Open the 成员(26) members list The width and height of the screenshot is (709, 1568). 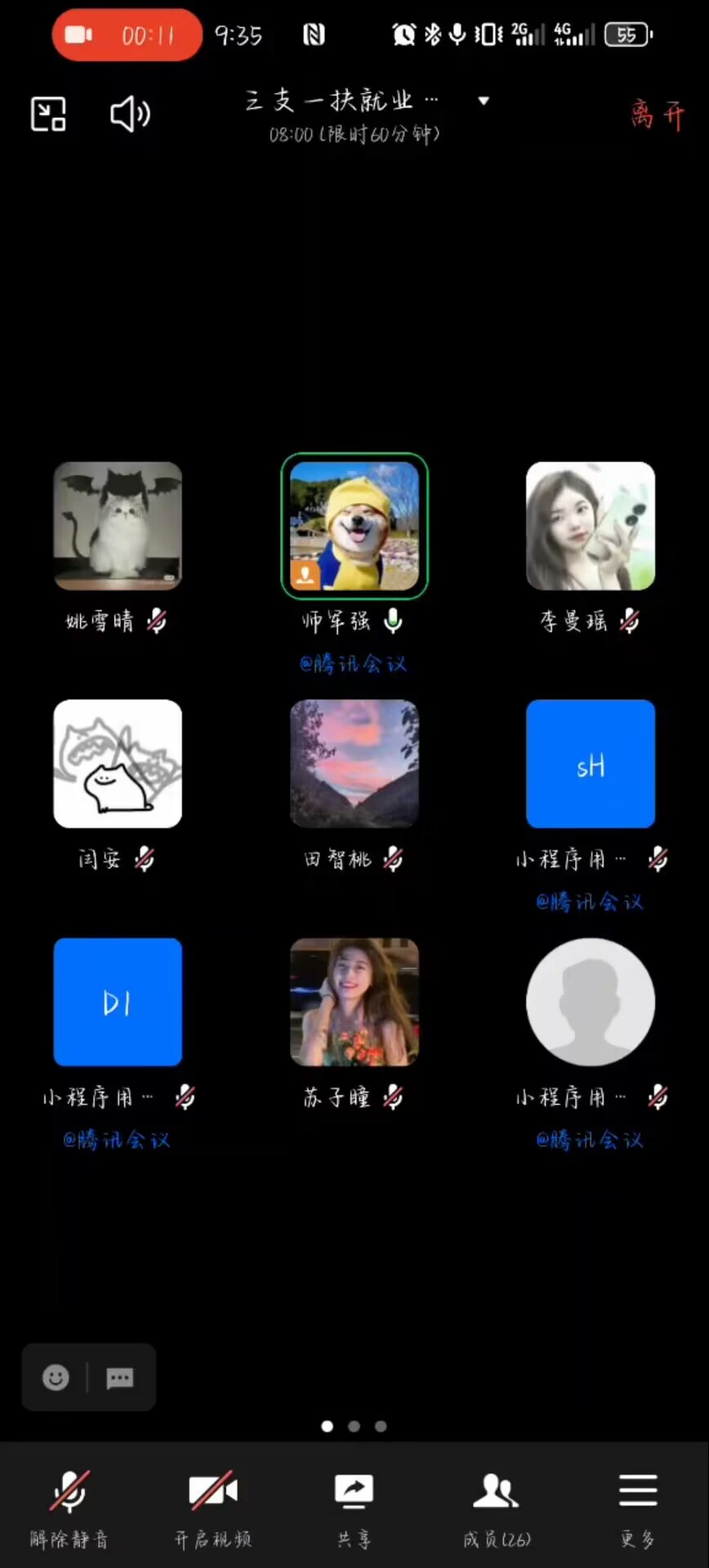click(x=496, y=1508)
